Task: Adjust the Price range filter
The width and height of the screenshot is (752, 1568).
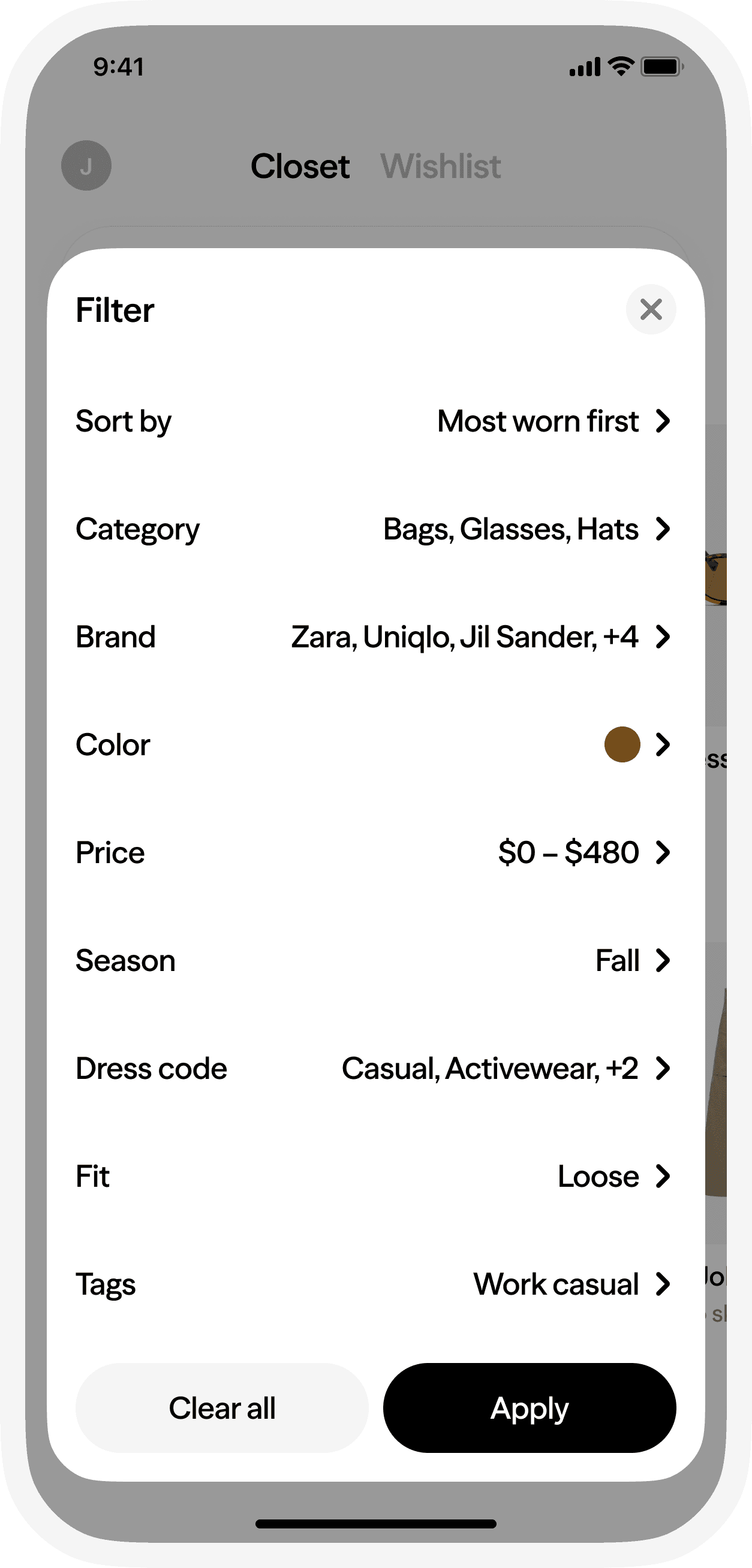Action: tap(374, 852)
